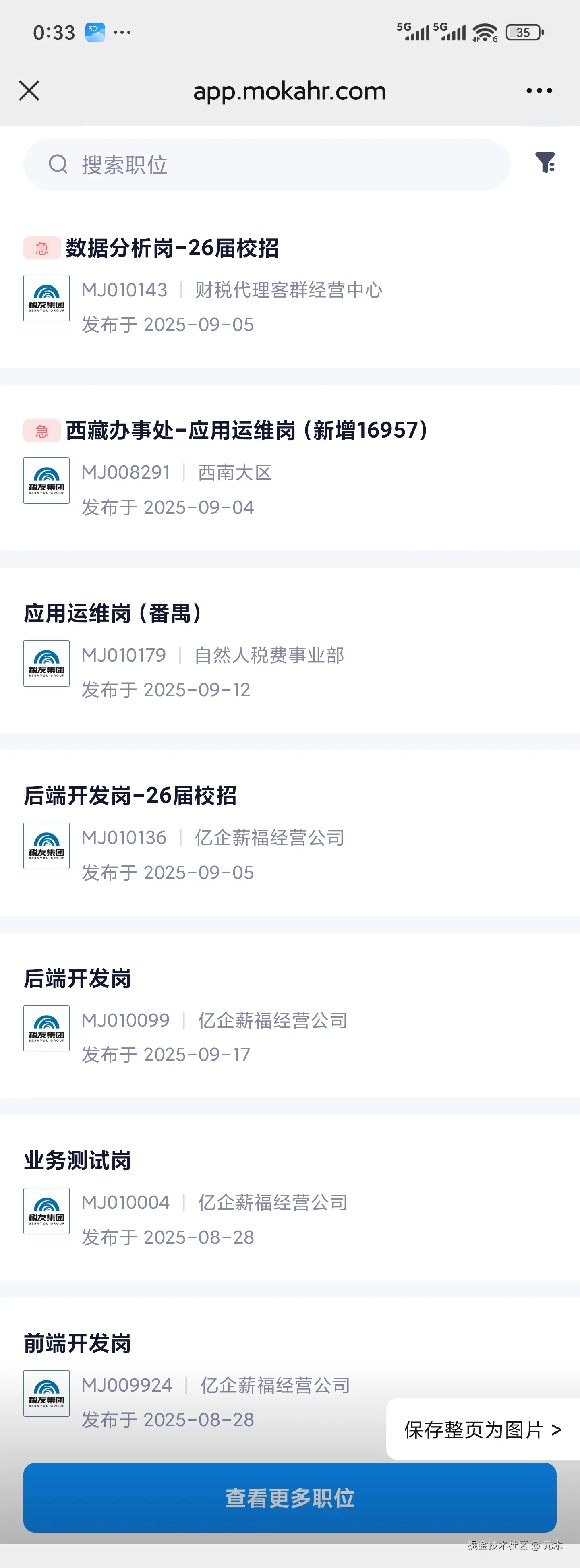The height and width of the screenshot is (1568, 580).
Task: Close the app.mokahr.com webpage
Action: [x=29, y=90]
